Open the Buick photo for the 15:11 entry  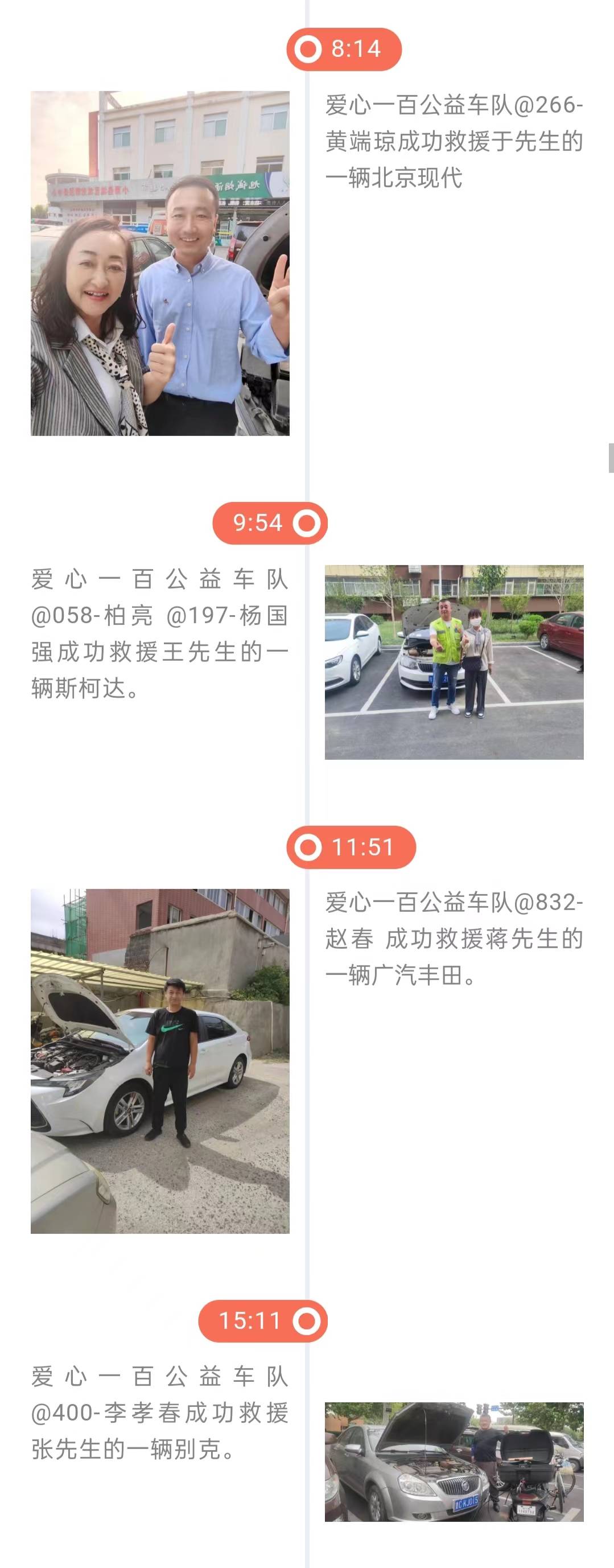(454, 1461)
